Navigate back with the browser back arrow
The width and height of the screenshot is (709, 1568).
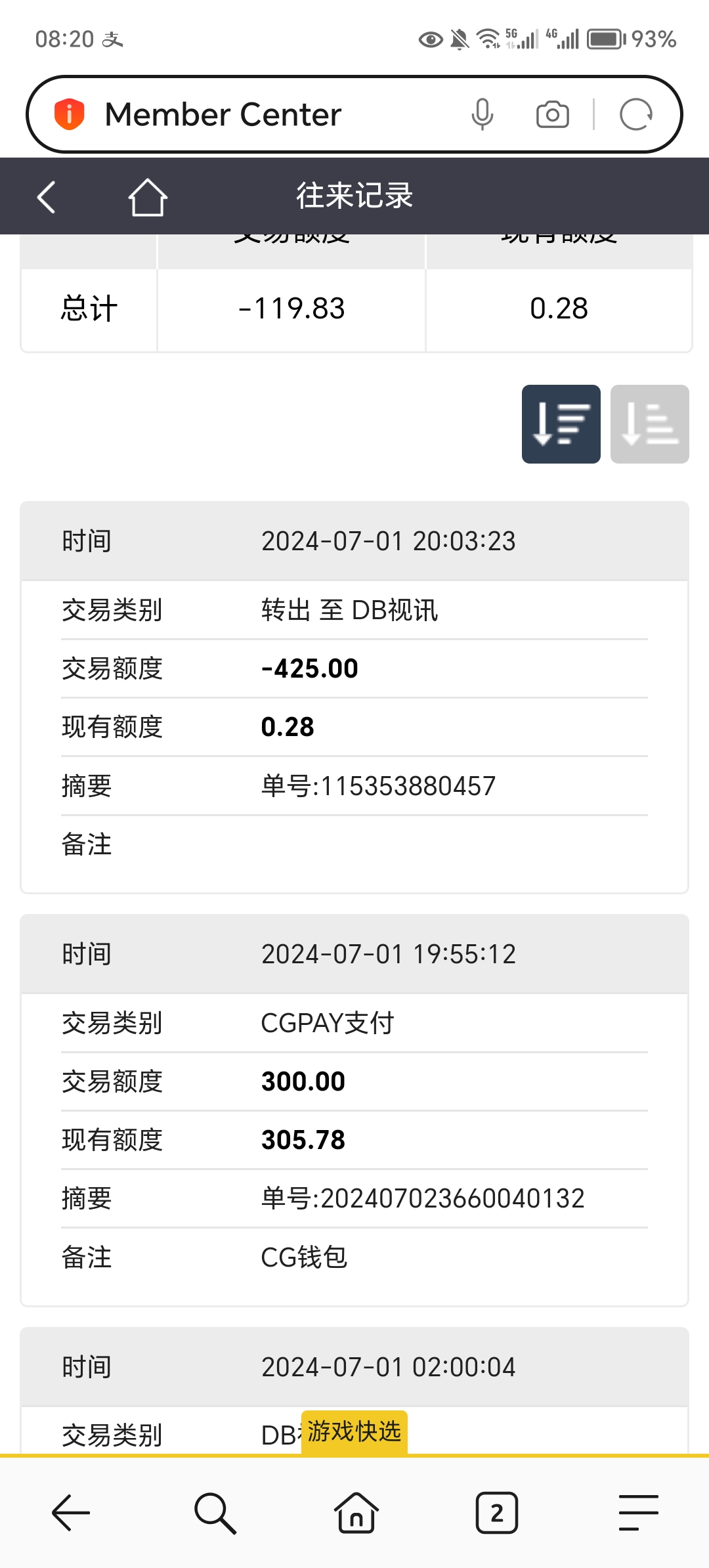click(71, 1513)
